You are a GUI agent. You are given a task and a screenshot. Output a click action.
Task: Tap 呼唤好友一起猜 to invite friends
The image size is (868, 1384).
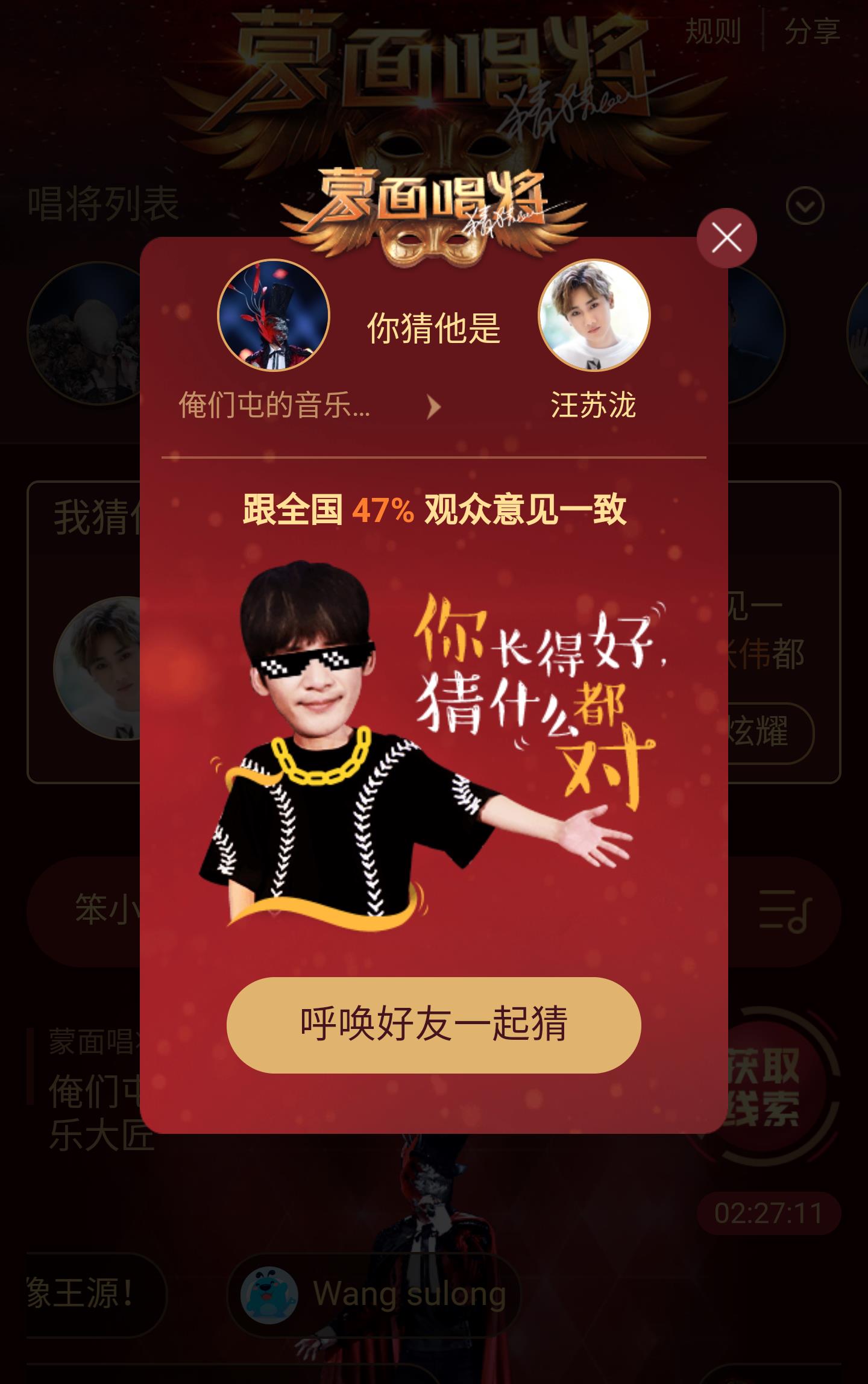coord(433,1024)
